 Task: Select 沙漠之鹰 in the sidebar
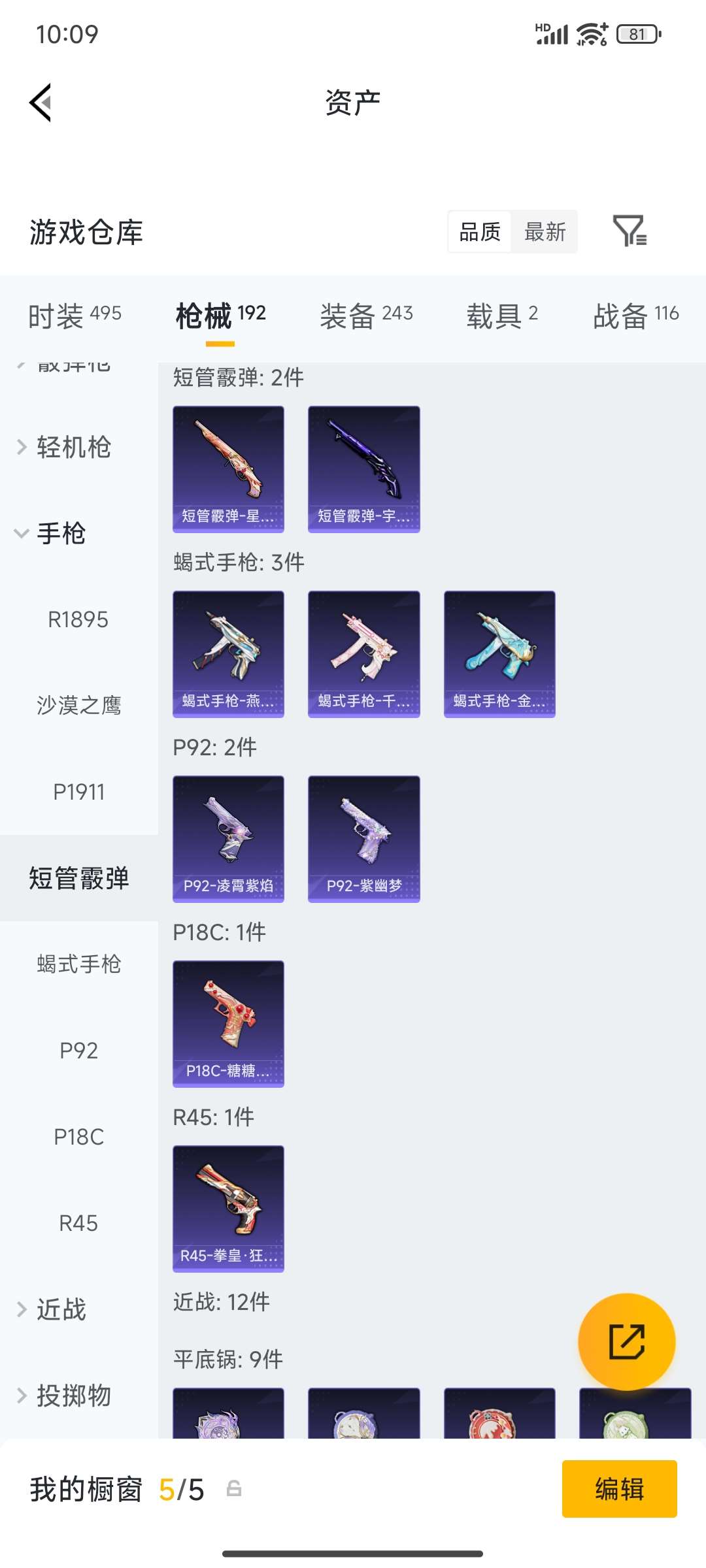click(78, 706)
